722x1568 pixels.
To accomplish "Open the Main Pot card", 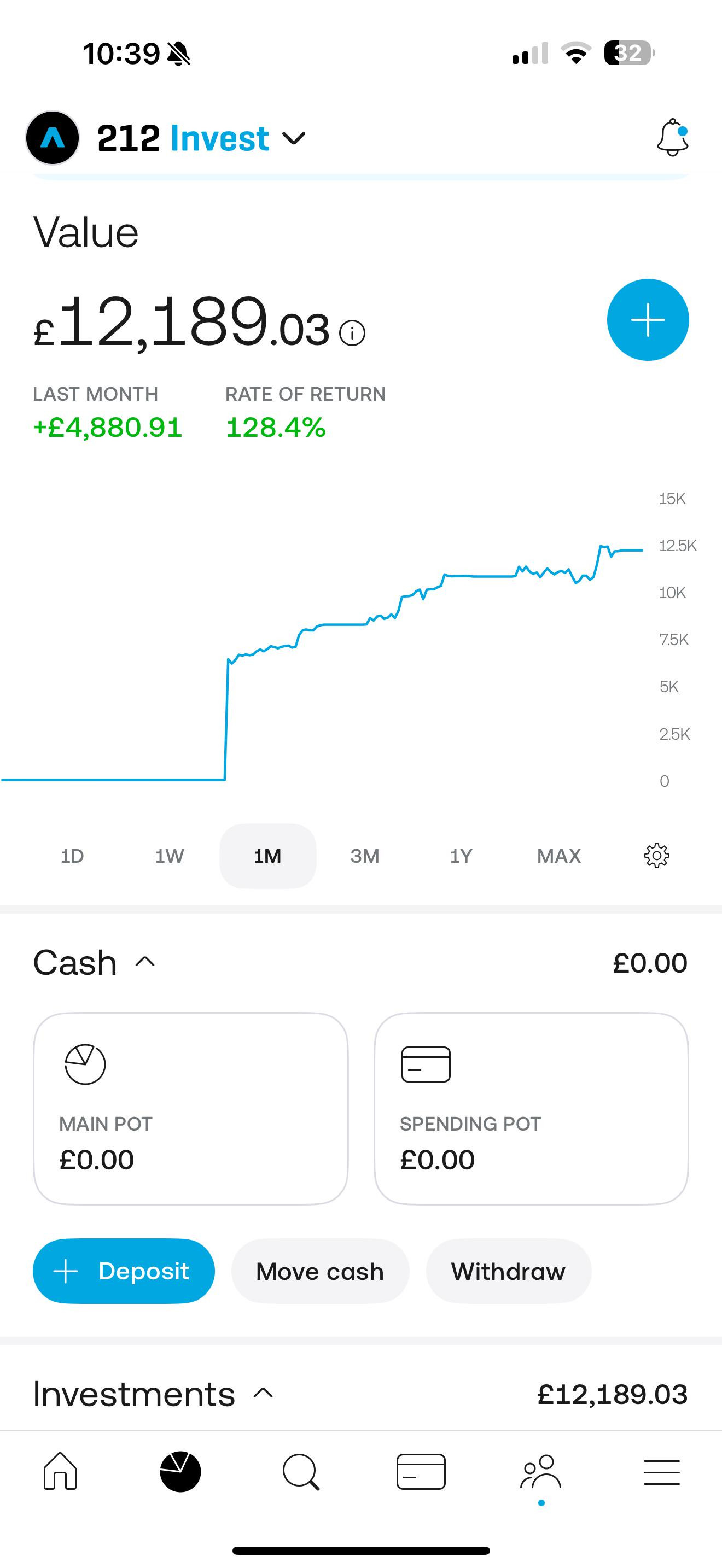I will tap(190, 1108).
